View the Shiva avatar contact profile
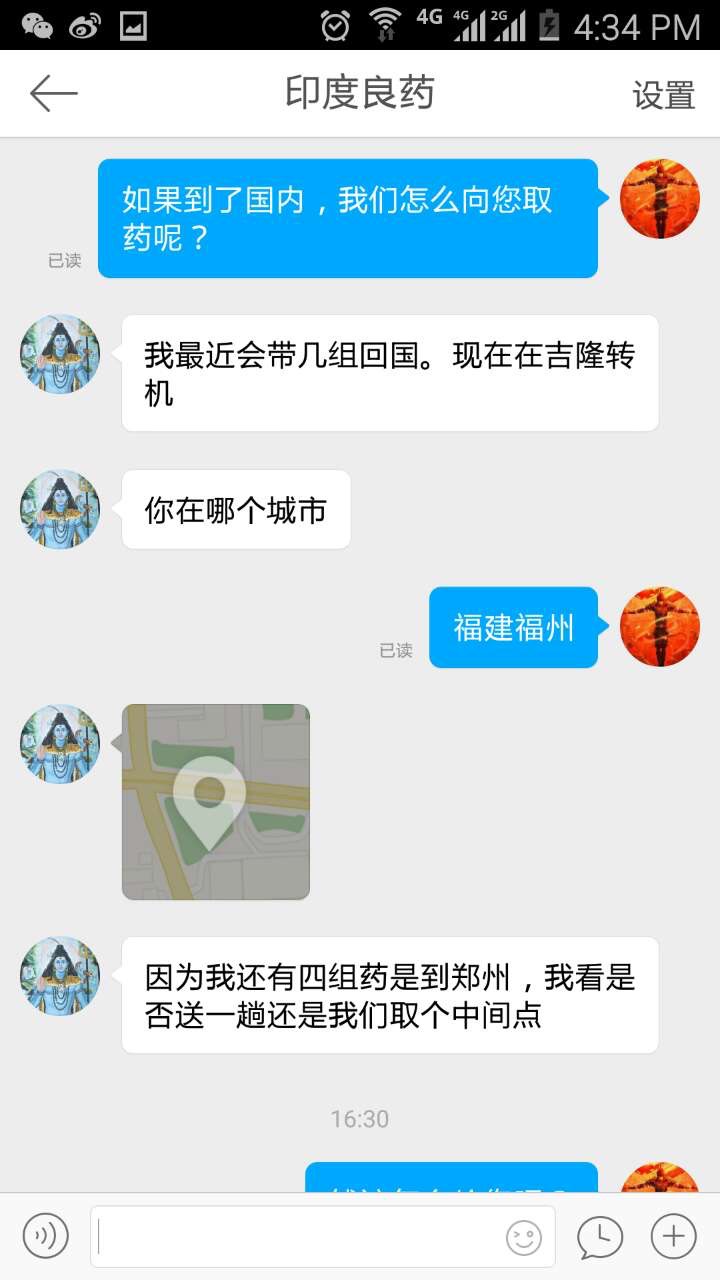The width and height of the screenshot is (720, 1280). click(60, 354)
